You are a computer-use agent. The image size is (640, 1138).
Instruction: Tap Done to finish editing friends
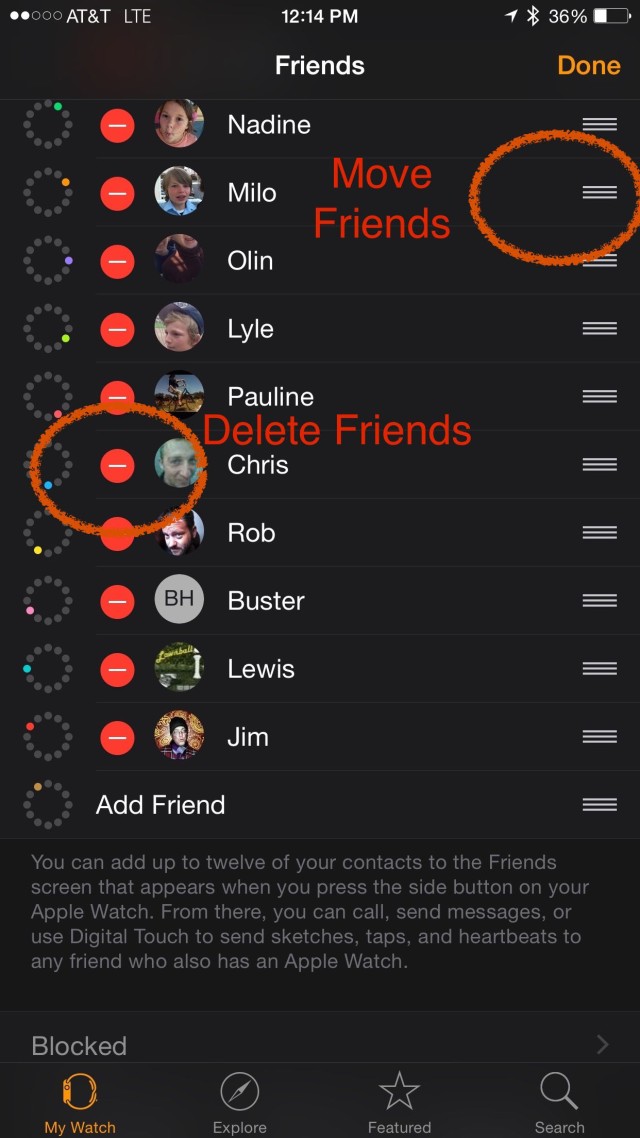(x=588, y=66)
